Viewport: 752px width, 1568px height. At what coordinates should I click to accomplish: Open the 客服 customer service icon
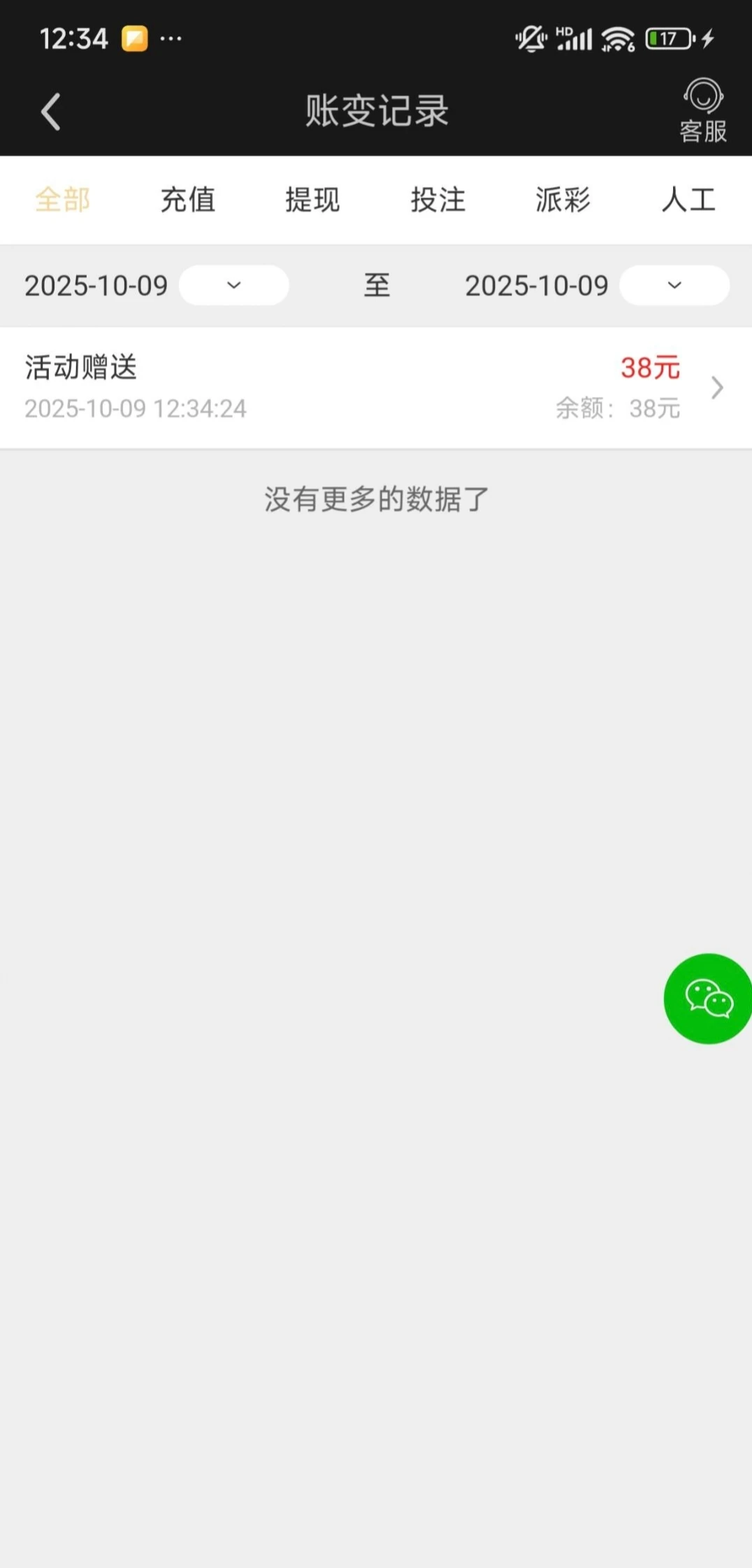pos(703,108)
